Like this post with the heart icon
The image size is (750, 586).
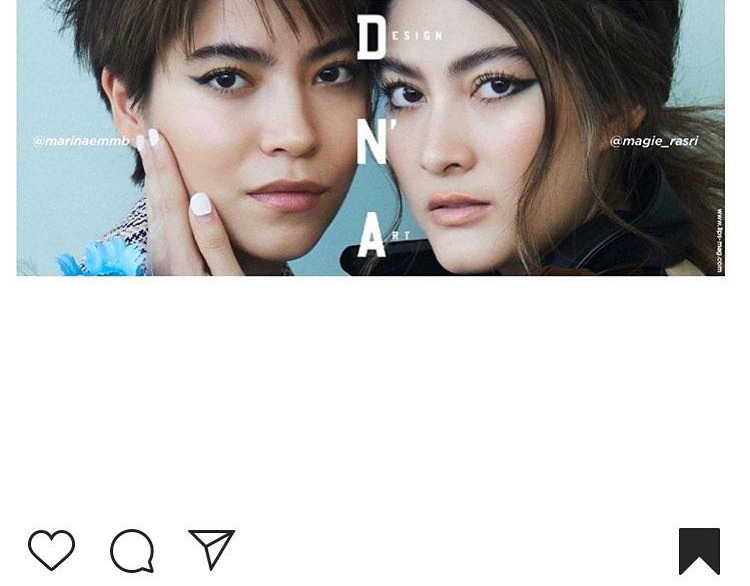tap(51, 550)
